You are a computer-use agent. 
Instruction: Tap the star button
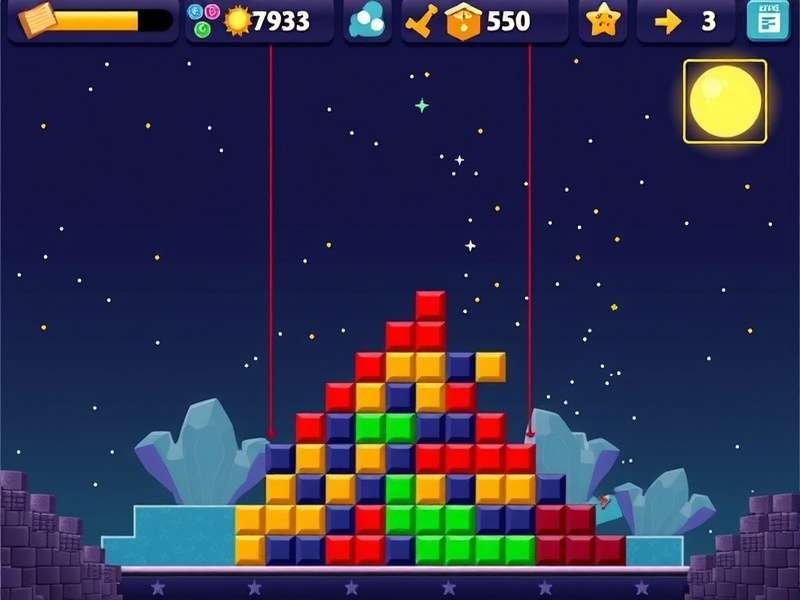[x=603, y=20]
